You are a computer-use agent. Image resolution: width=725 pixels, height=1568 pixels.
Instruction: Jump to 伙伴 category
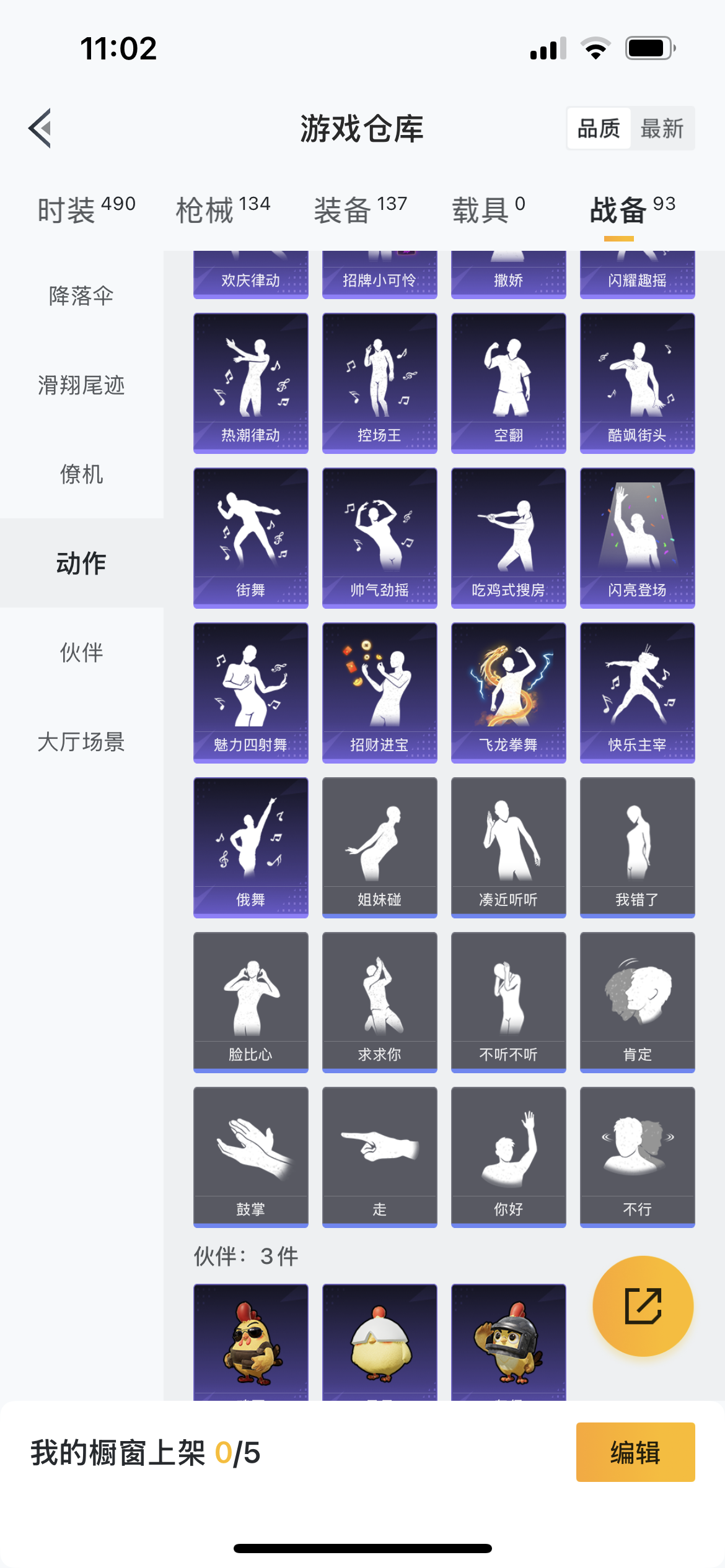pyautogui.click(x=81, y=653)
